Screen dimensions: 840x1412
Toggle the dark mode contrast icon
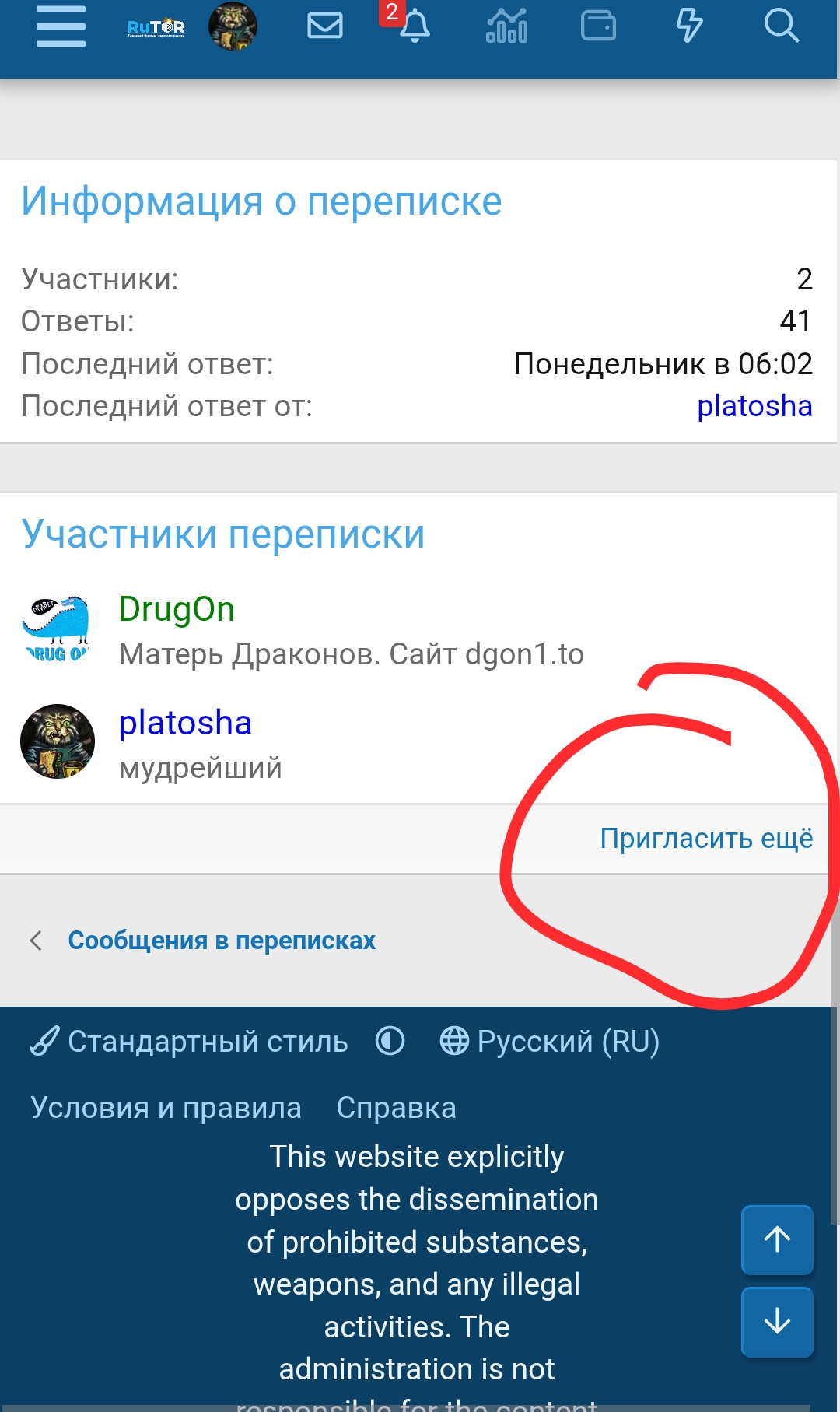390,1041
